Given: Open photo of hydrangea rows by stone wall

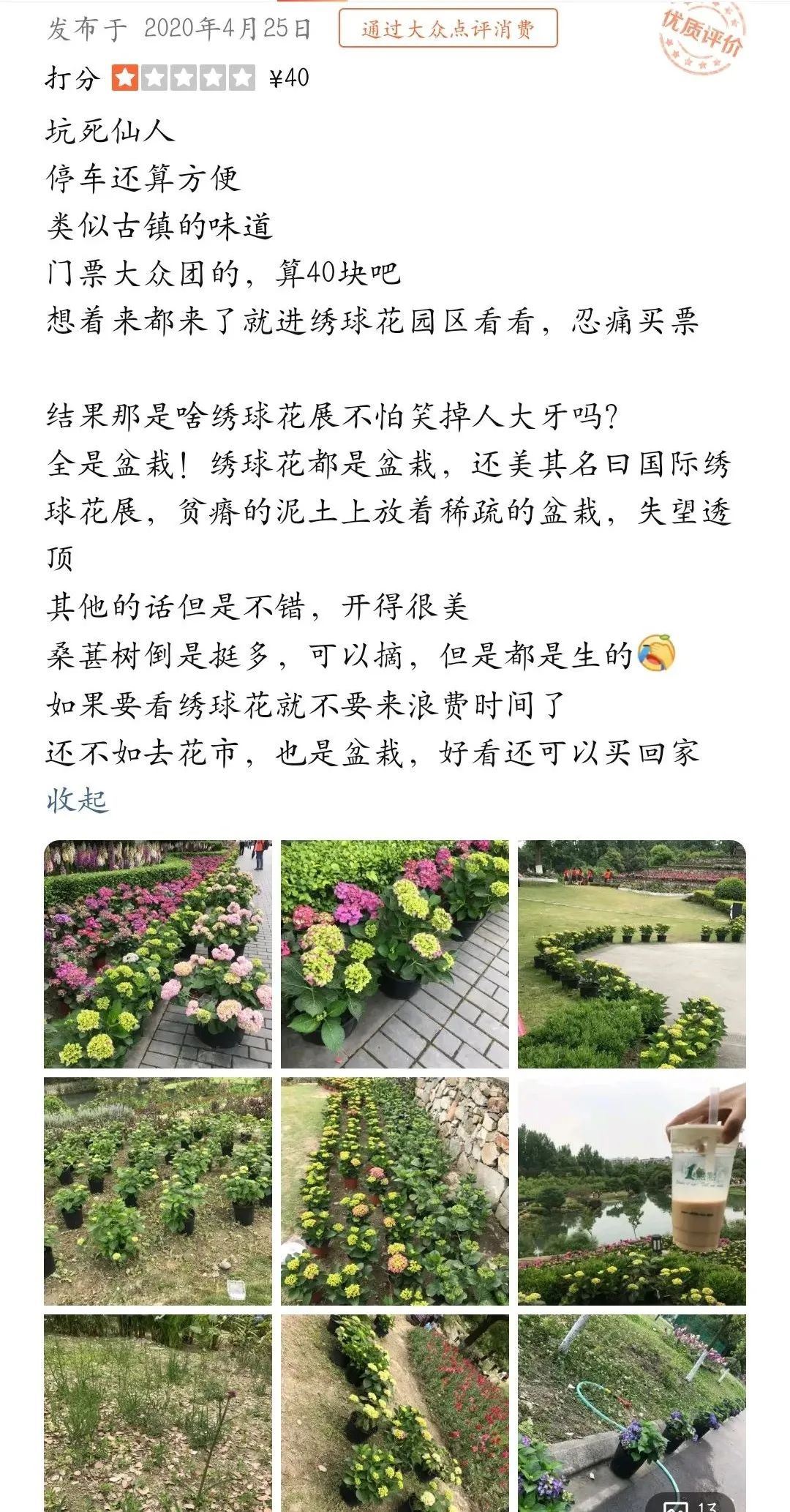Looking at the screenshot, I should pyautogui.click(x=395, y=1191).
